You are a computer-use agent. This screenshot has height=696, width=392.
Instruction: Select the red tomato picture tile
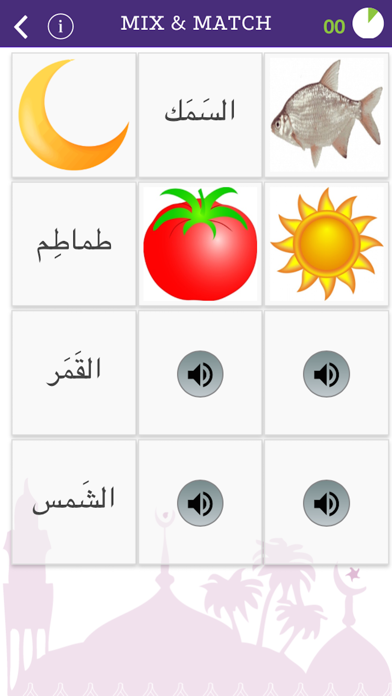click(x=200, y=244)
